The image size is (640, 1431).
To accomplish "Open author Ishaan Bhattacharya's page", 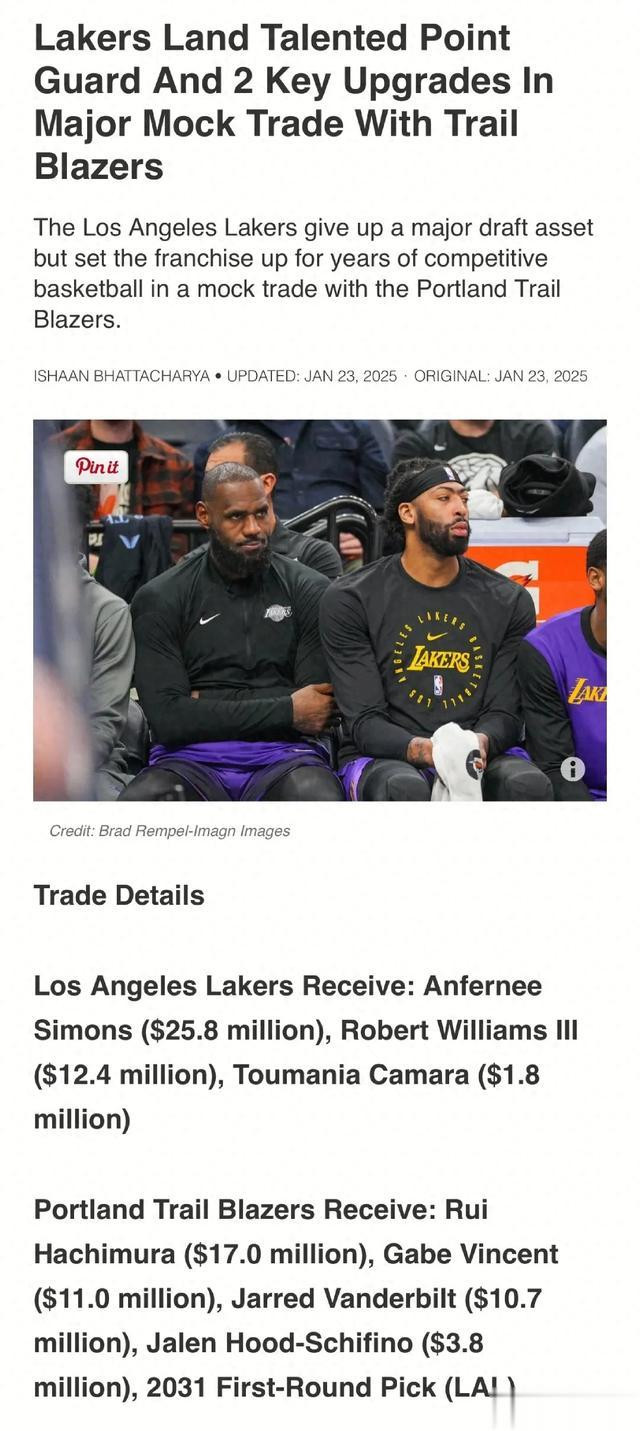I will (121, 376).
